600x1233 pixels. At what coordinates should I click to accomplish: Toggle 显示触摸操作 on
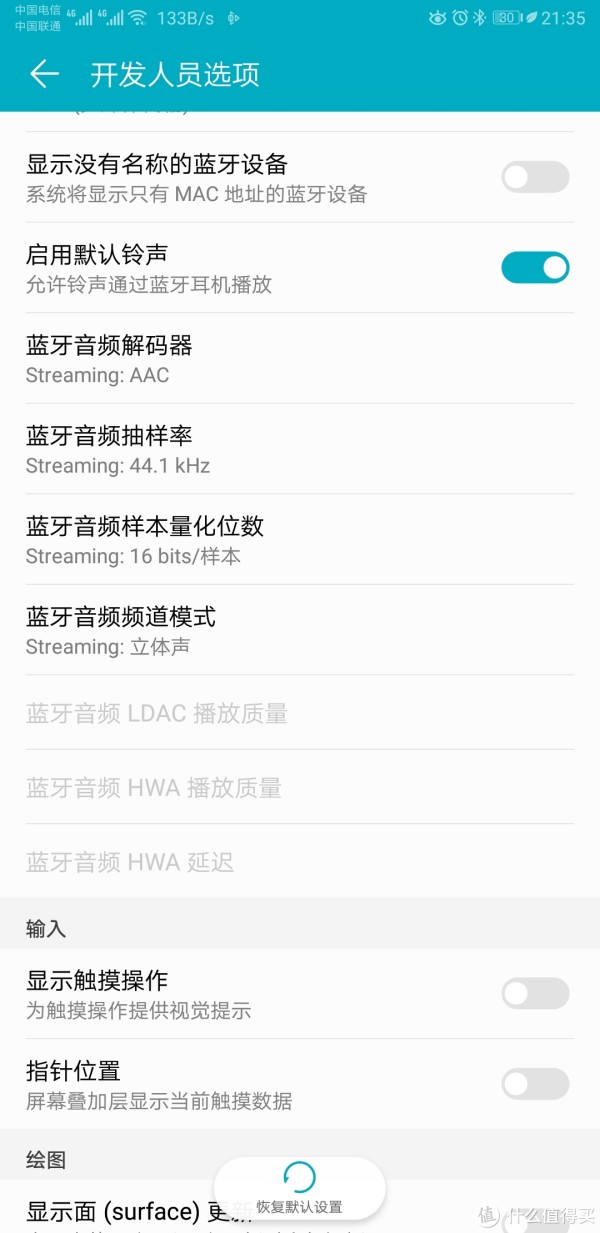pyautogui.click(x=535, y=993)
